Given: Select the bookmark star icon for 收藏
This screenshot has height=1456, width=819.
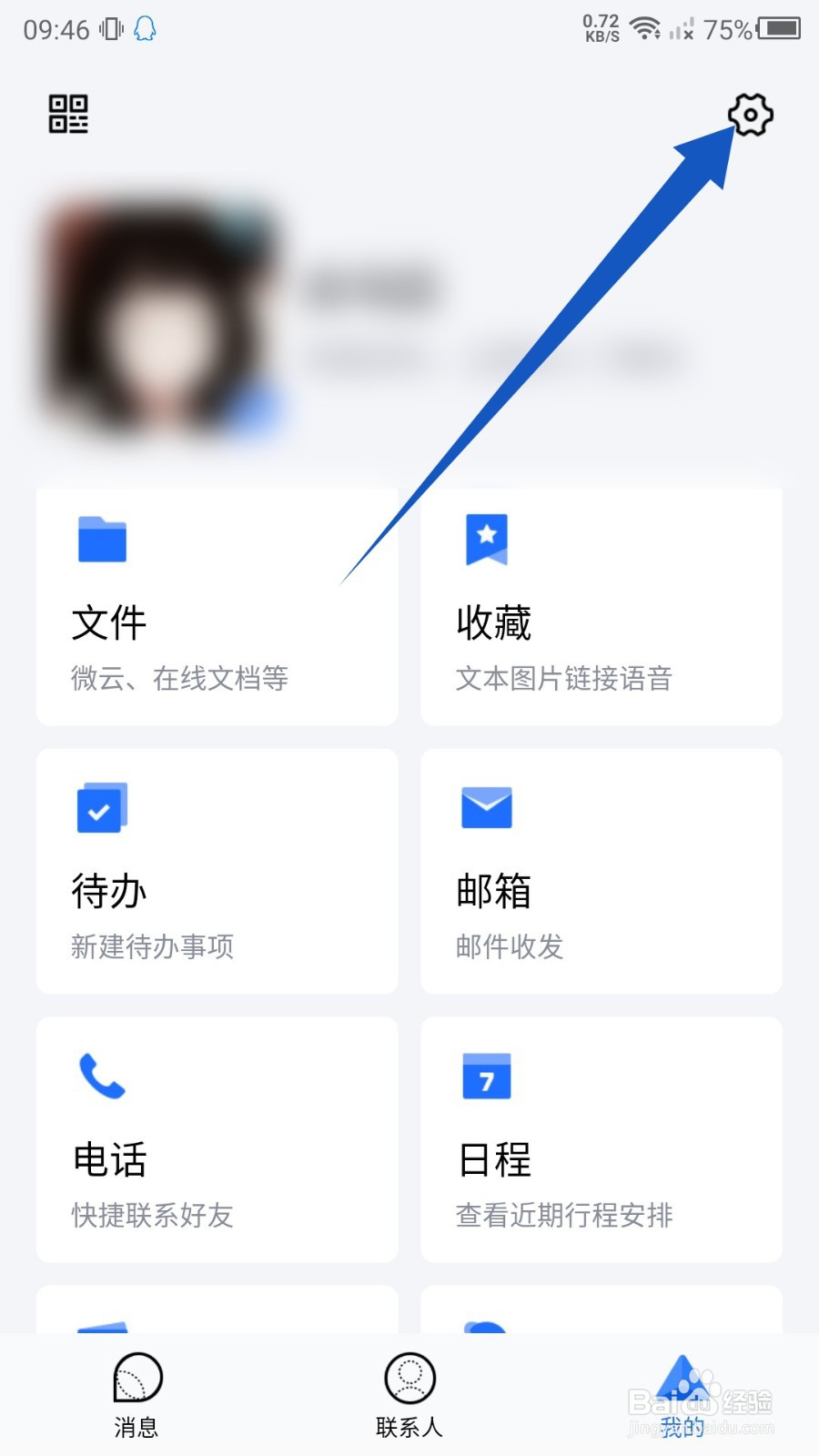Looking at the screenshot, I should (486, 538).
